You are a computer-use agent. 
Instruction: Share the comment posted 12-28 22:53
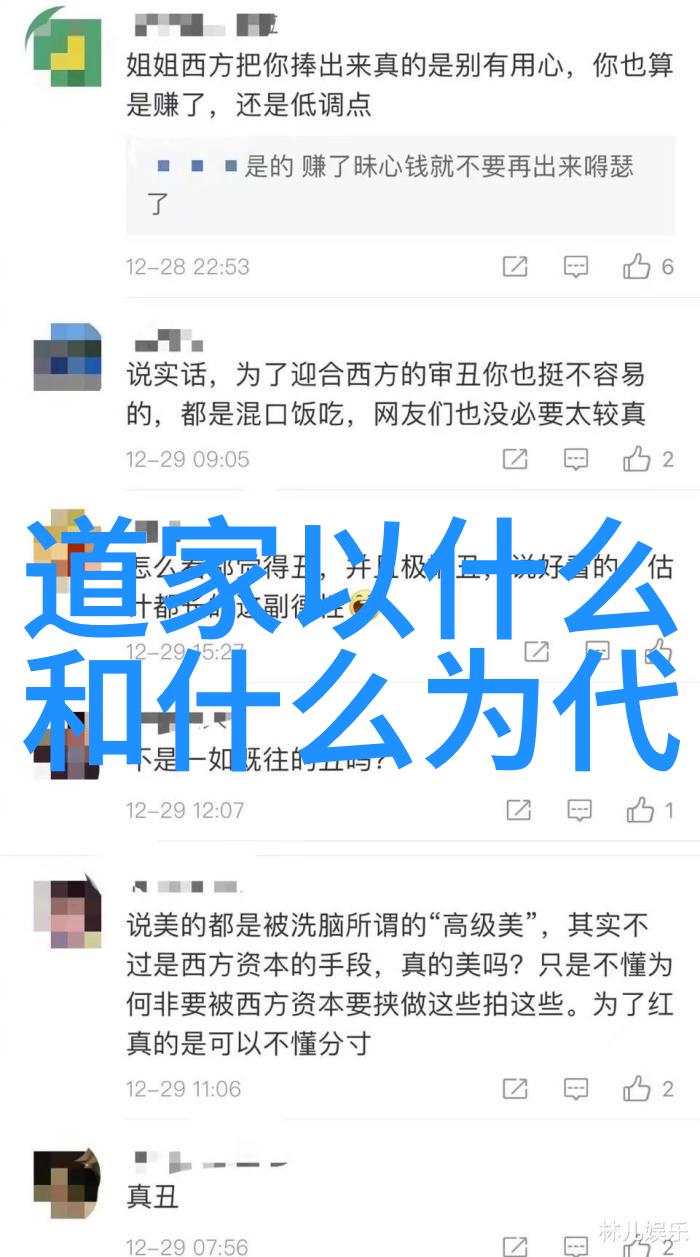point(515,266)
